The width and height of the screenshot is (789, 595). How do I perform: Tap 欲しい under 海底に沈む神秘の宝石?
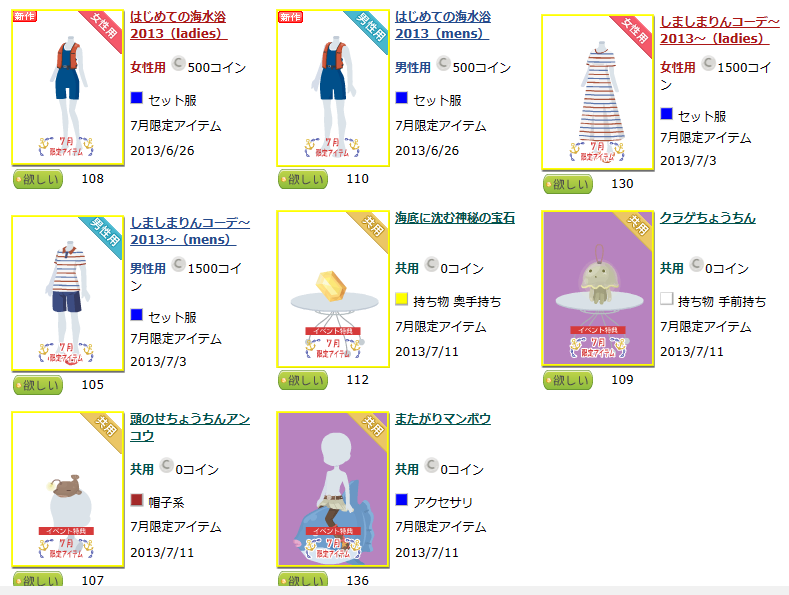coord(303,381)
